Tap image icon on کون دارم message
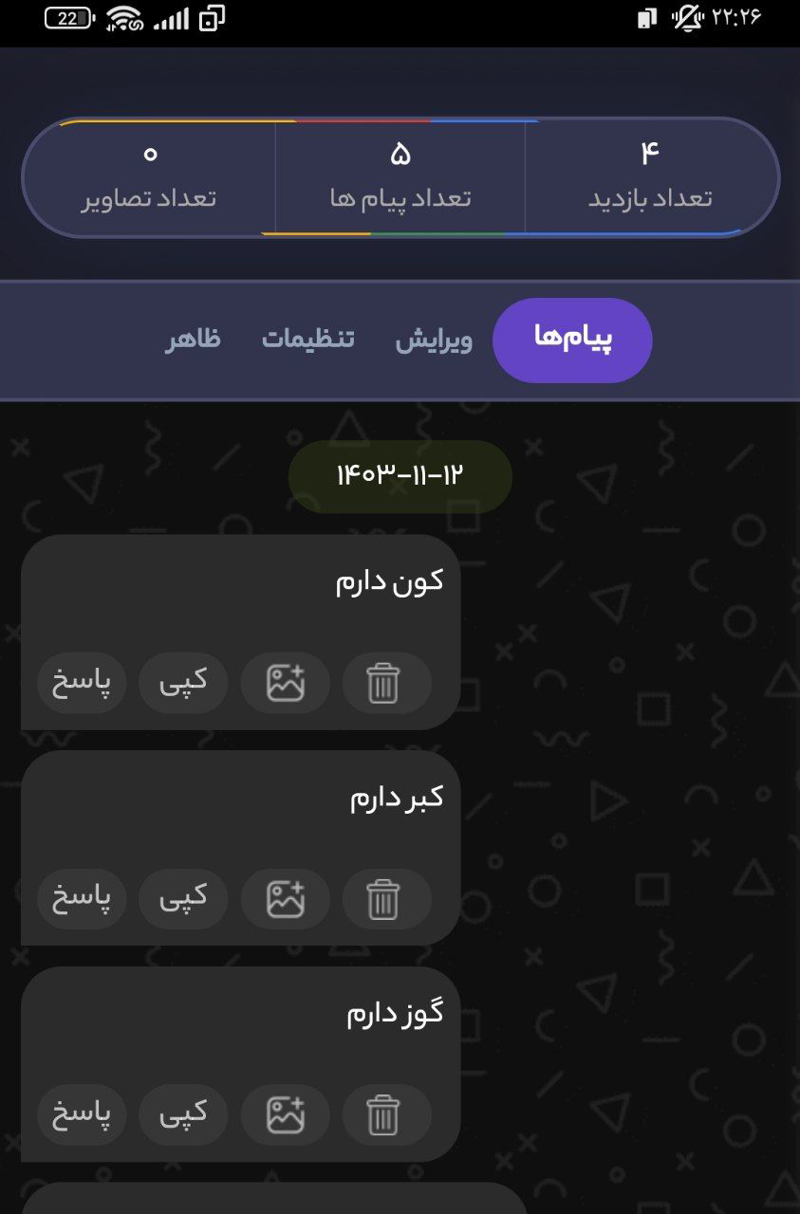 [285, 683]
